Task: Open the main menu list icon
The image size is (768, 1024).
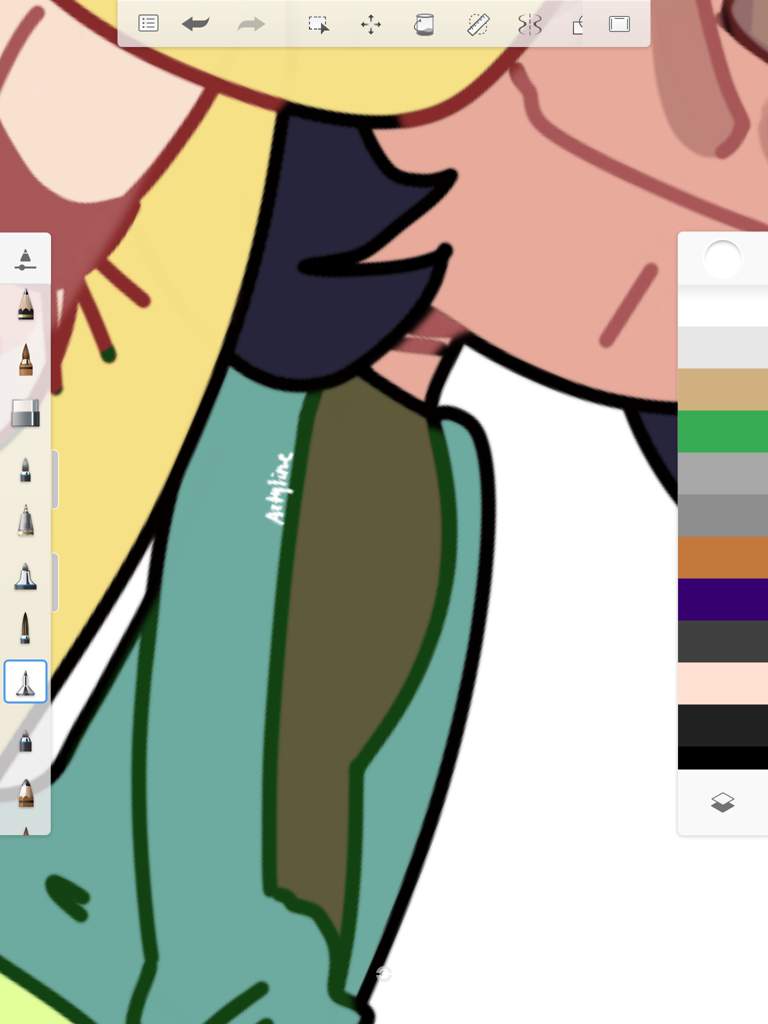Action: click(x=148, y=23)
